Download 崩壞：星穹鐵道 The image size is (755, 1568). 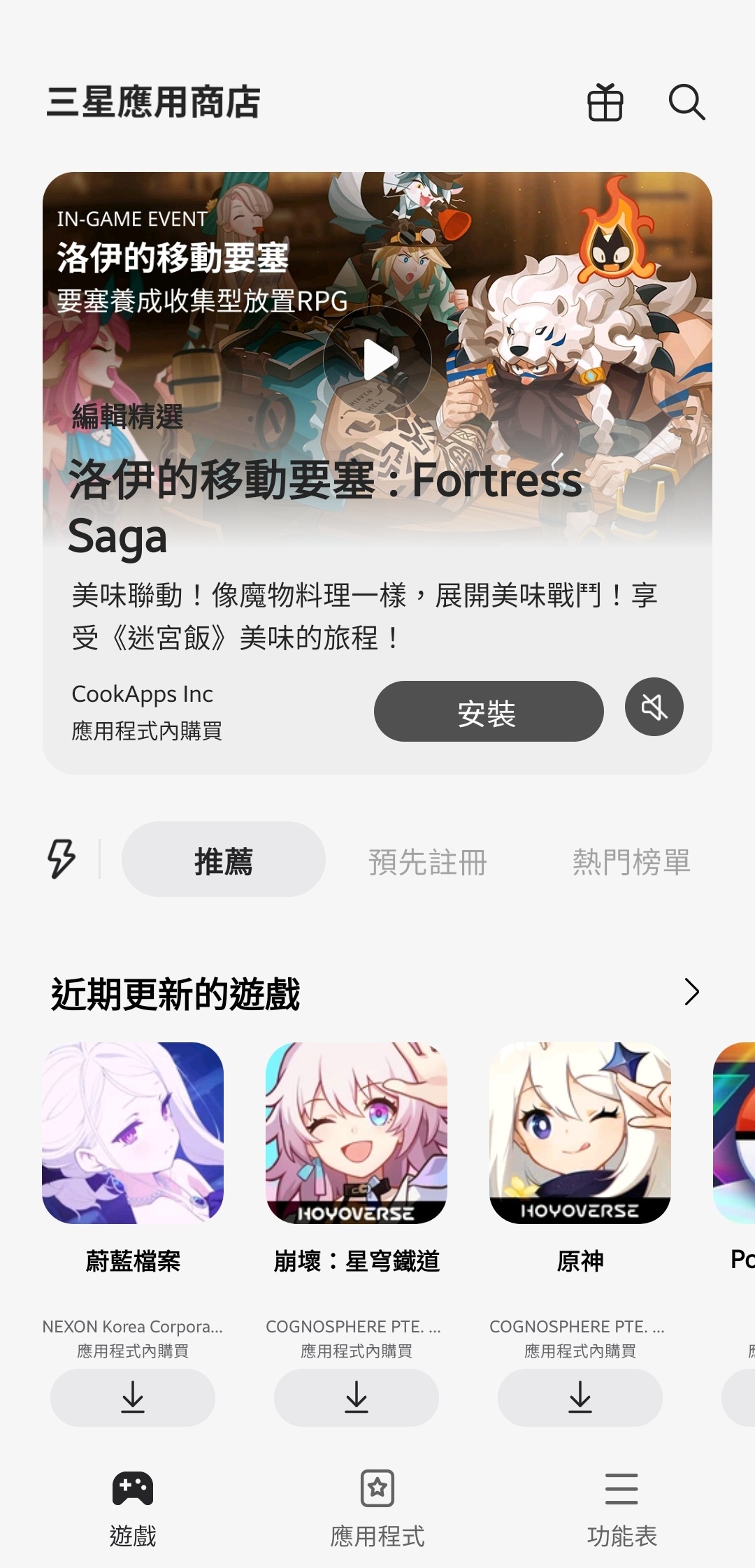357,1397
